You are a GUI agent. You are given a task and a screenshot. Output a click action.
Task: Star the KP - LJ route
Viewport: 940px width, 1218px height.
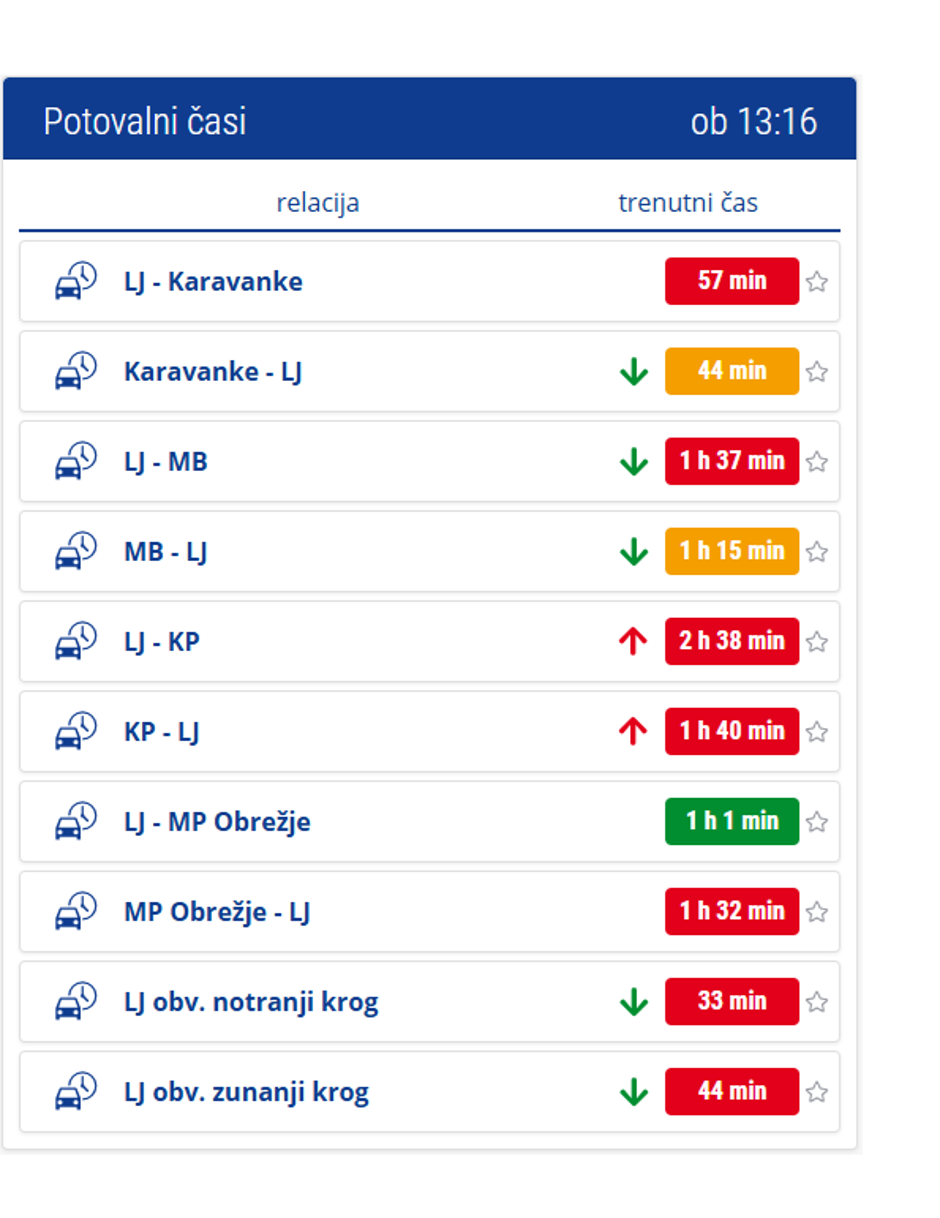pos(817,732)
